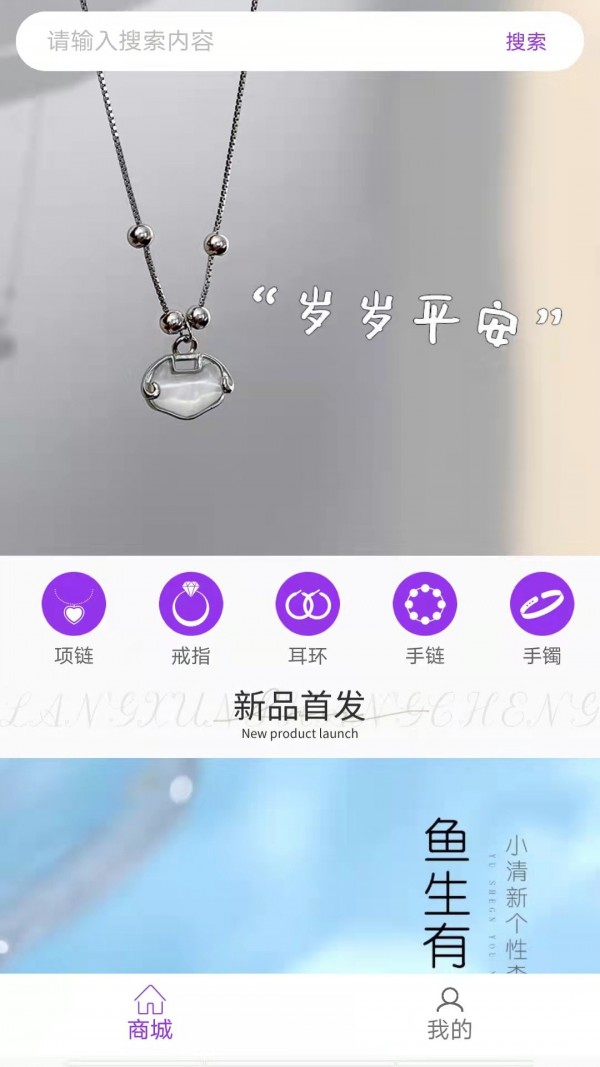Switch to the 商城 tab
600x1067 pixels.
150,1014
